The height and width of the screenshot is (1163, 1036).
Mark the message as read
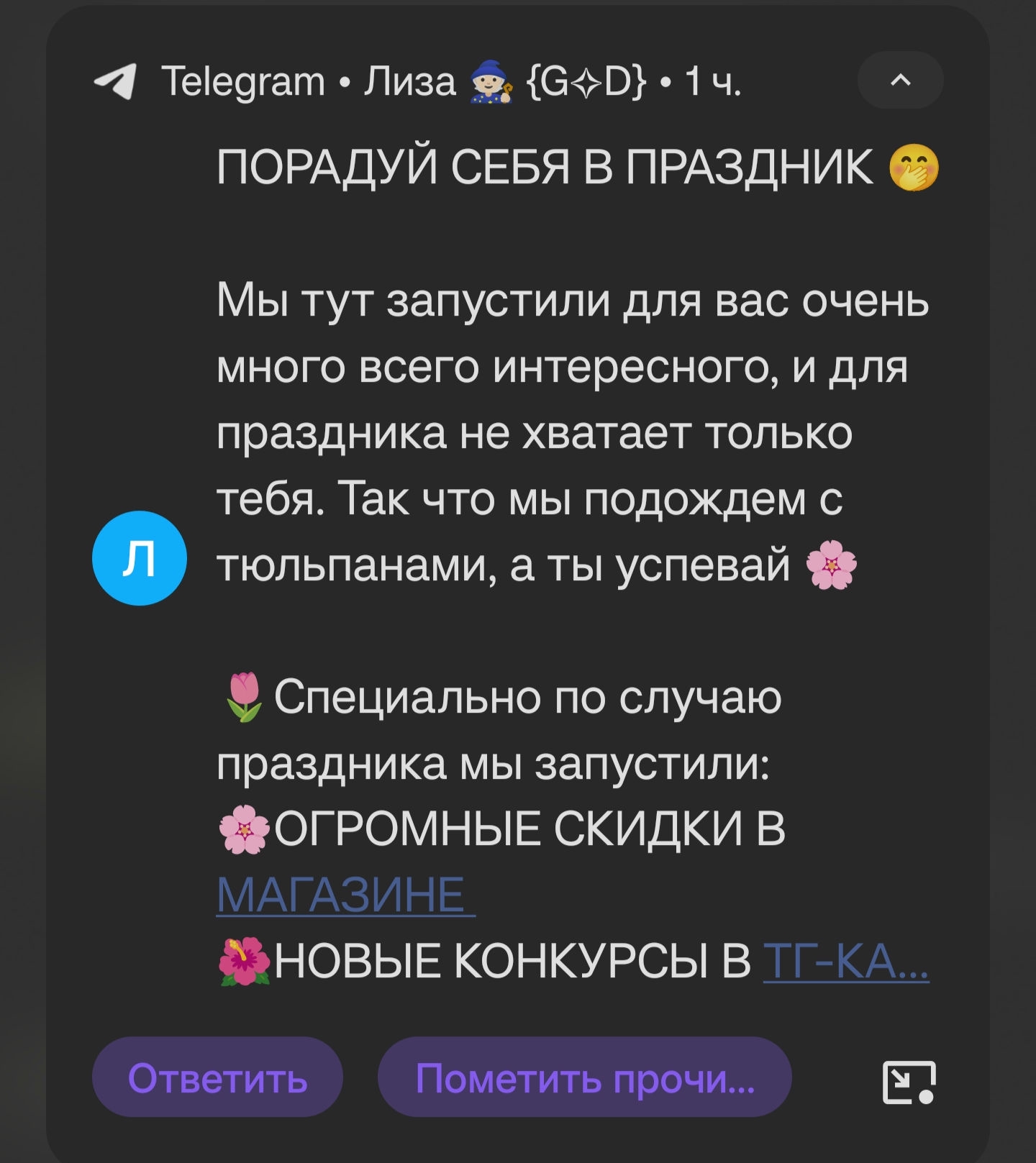pos(584,1077)
